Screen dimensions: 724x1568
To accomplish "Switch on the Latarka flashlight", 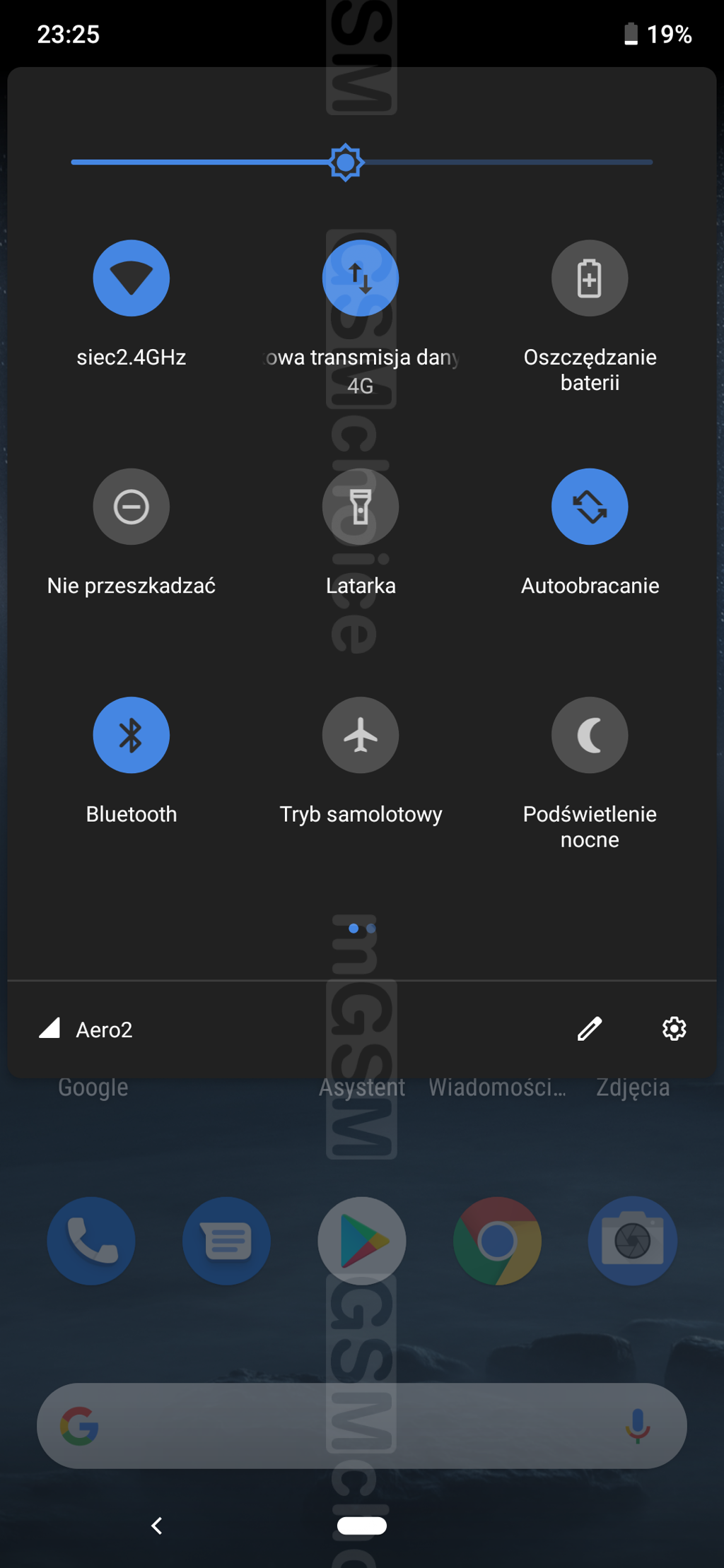I will (x=360, y=506).
